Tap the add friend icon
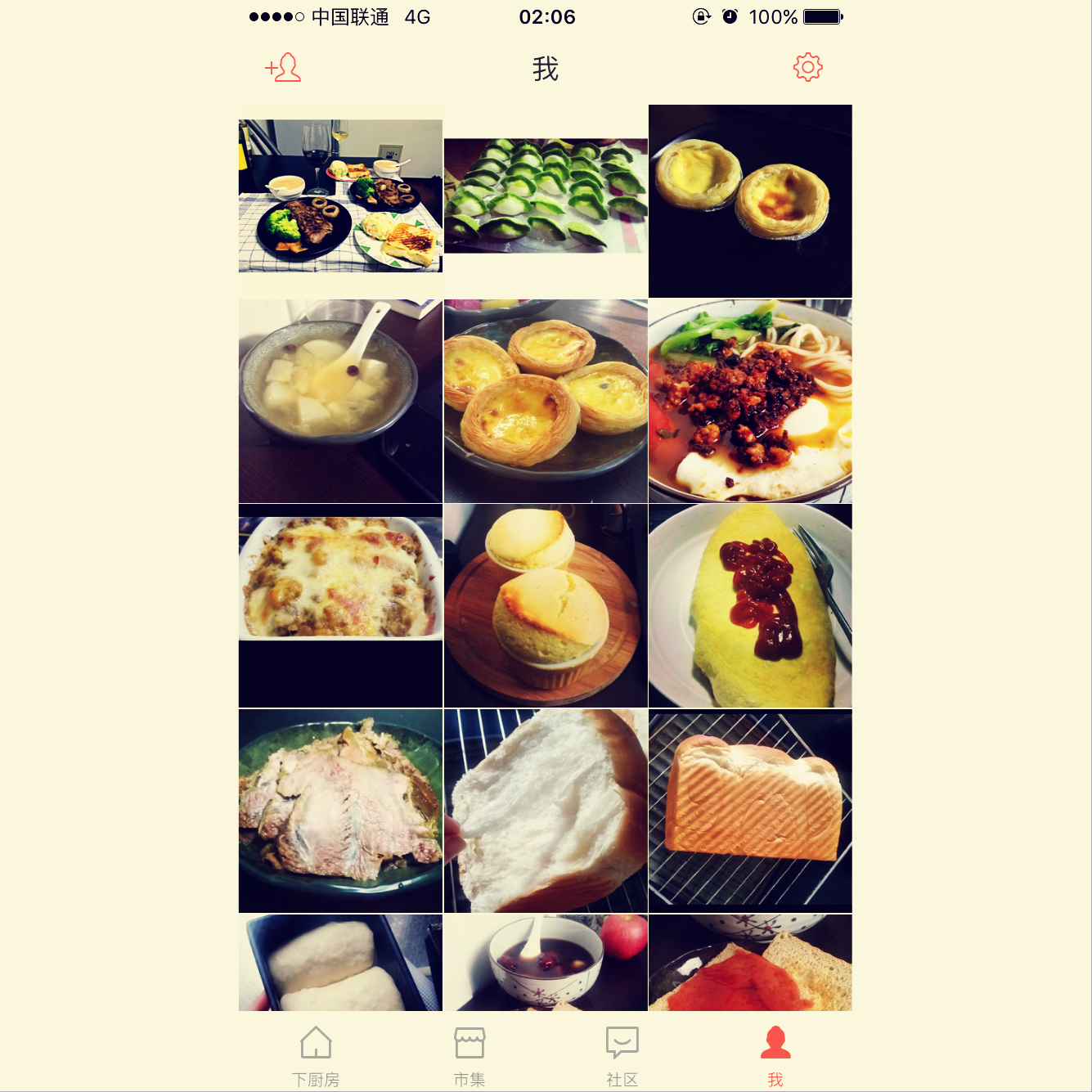The image size is (1092, 1092). 283,68
